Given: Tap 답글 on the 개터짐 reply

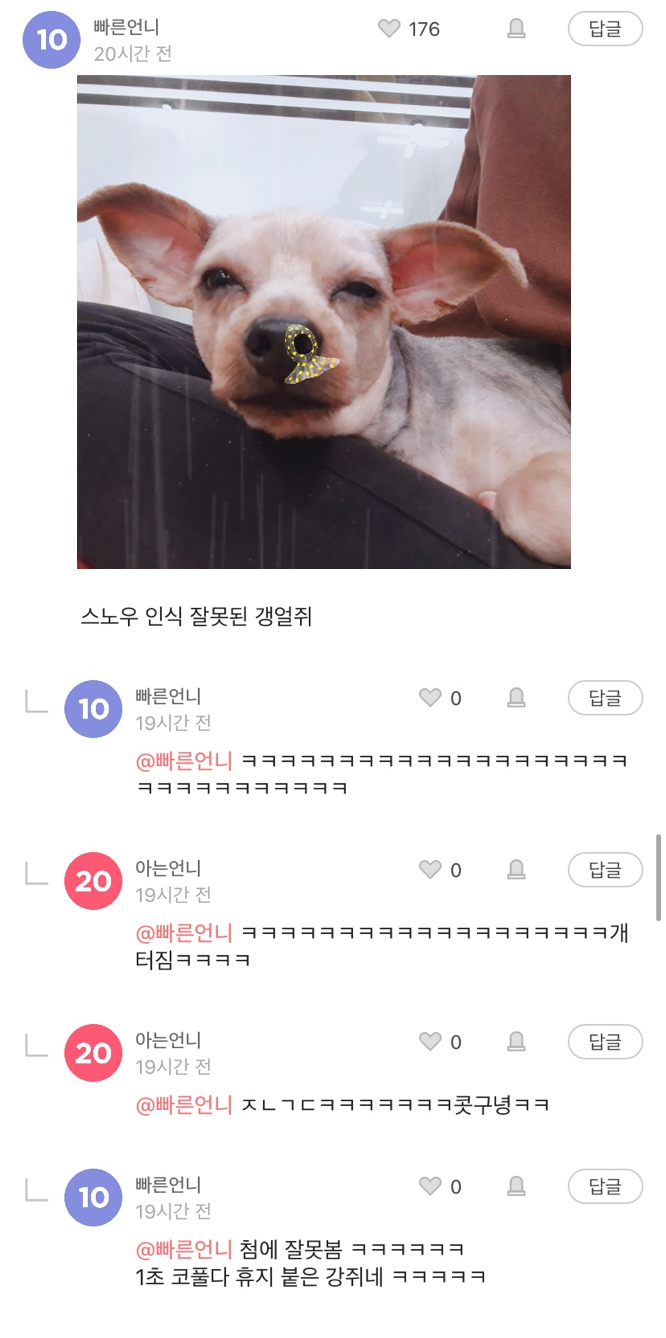Looking at the screenshot, I should click(x=605, y=870).
